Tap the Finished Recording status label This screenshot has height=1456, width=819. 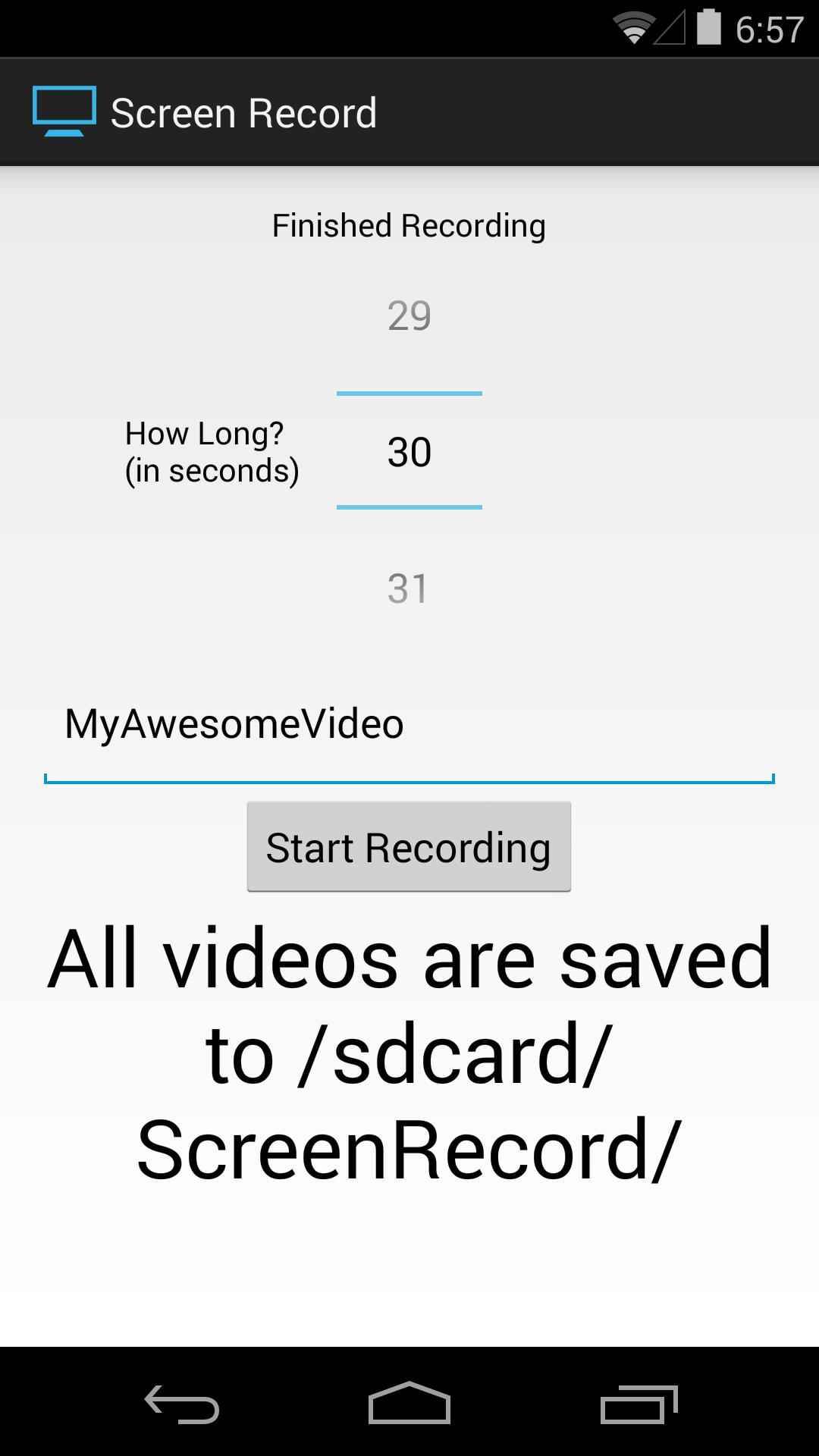coord(409,224)
